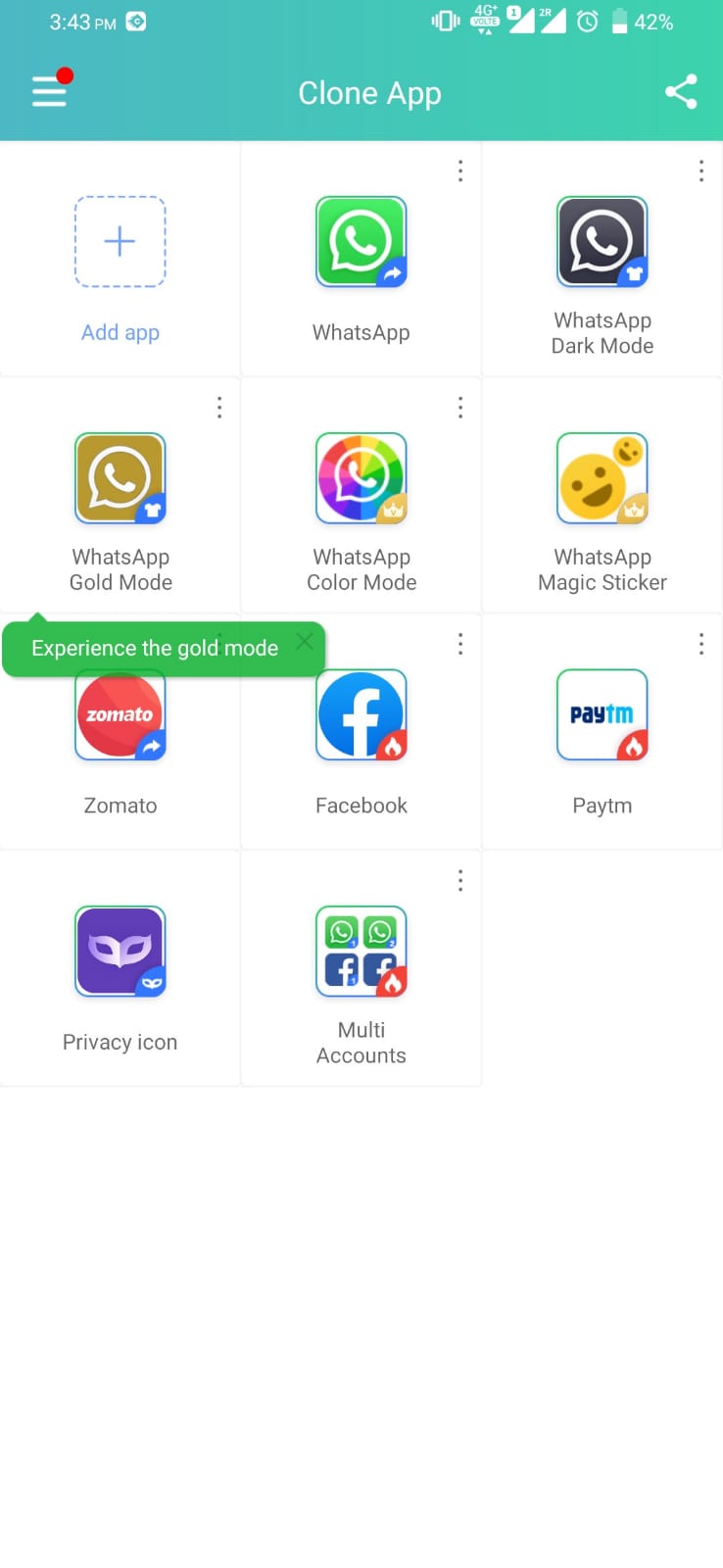723x1568 pixels.
Task: Open options for WhatsApp Dark Mode
Action: pos(701,171)
